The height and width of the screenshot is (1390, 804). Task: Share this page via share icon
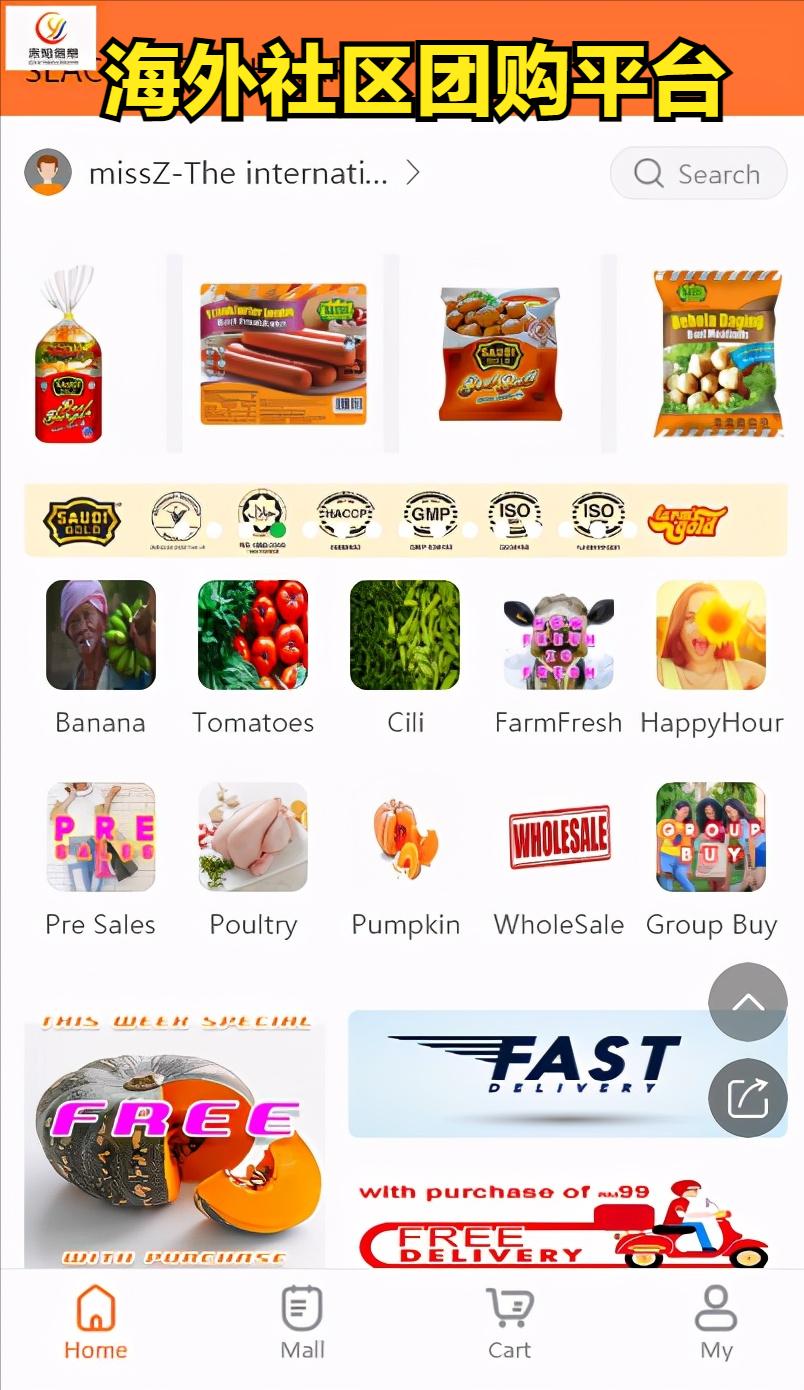tap(748, 1098)
